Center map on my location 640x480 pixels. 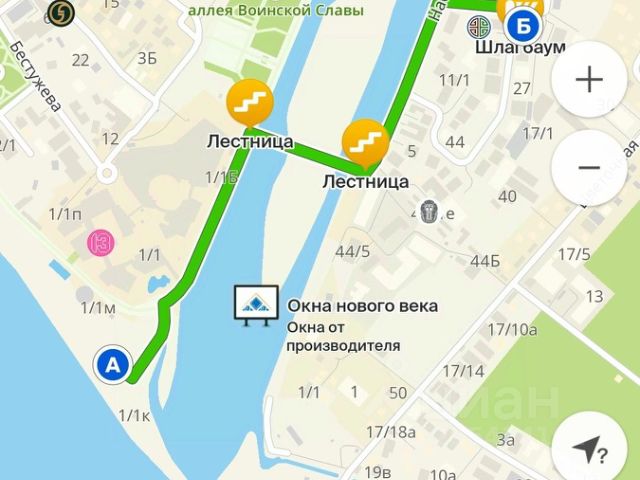pyautogui.click(x=589, y=452)
